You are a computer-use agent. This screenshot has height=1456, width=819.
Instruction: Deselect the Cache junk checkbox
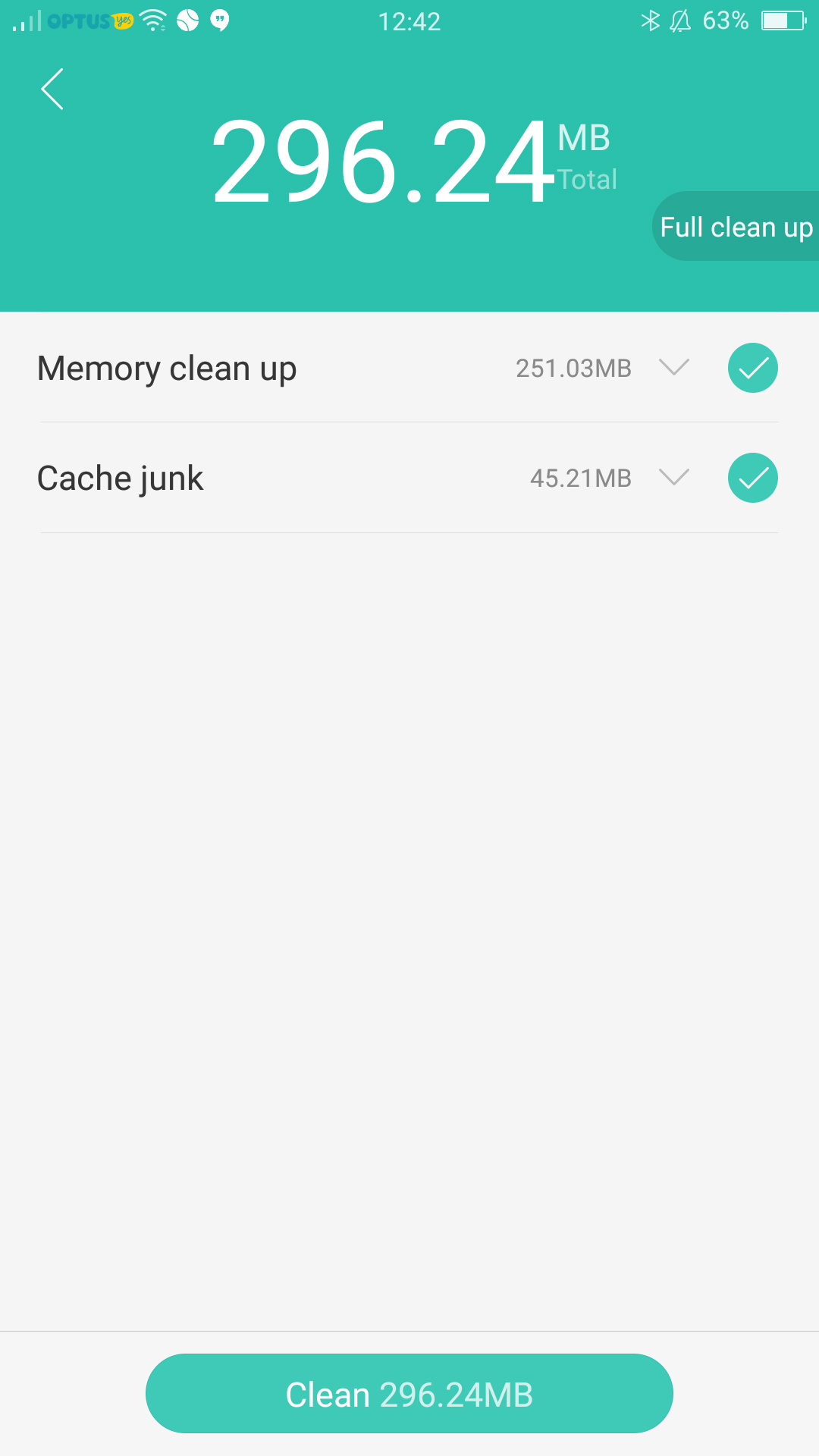pyautogui.click(x=752, y=478)
